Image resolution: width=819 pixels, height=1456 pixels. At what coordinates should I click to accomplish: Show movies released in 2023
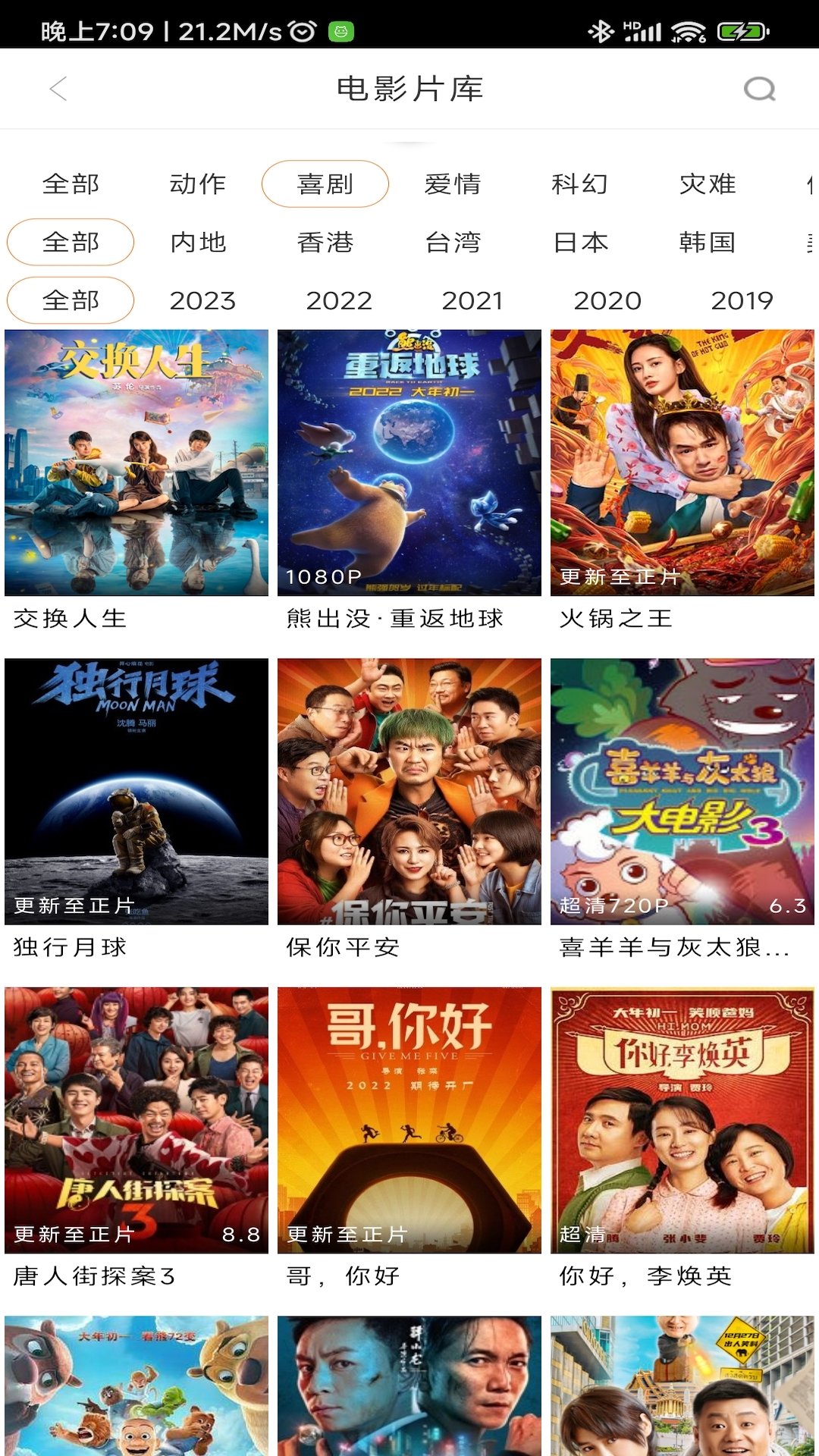point(202,301)
